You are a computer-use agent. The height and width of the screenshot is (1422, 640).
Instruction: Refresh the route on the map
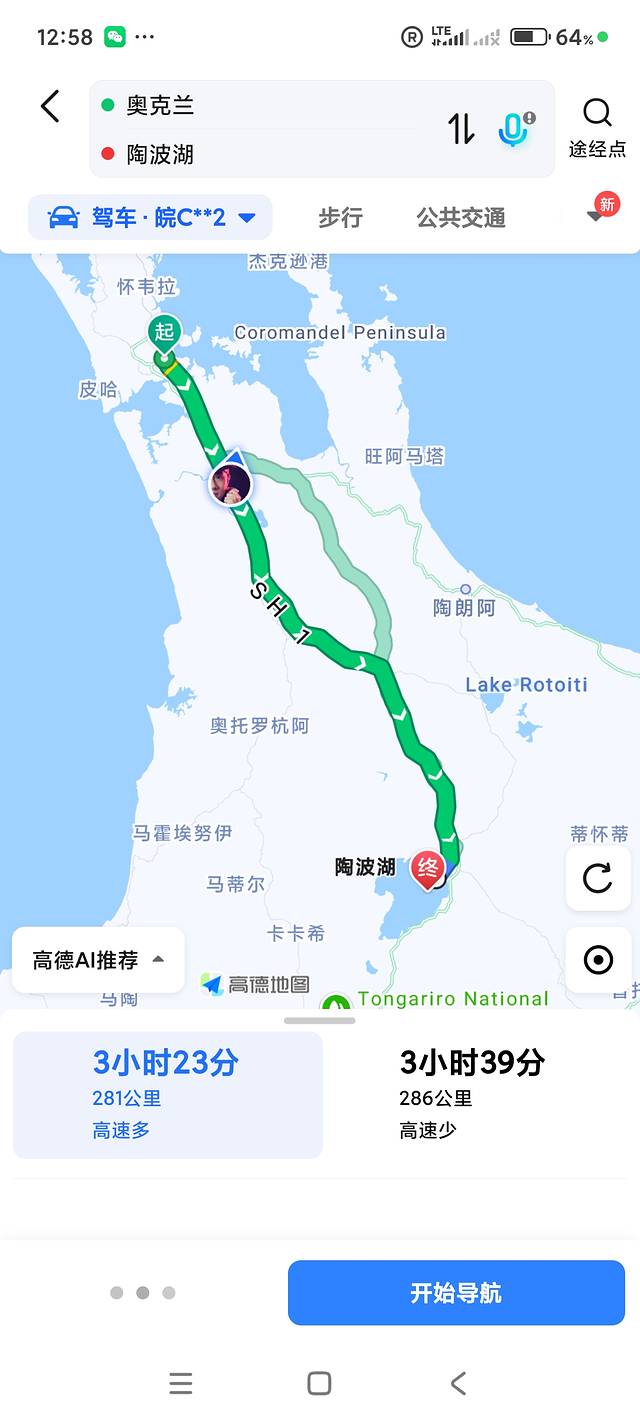(x=598, y=878)
